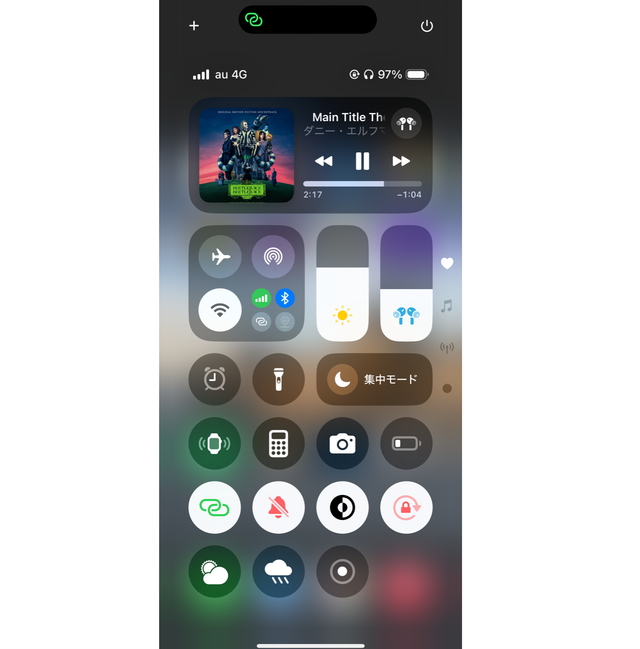This screenshot has width=640, height=649.
Task: Open the alarm clock control
Action: [214, 379]
